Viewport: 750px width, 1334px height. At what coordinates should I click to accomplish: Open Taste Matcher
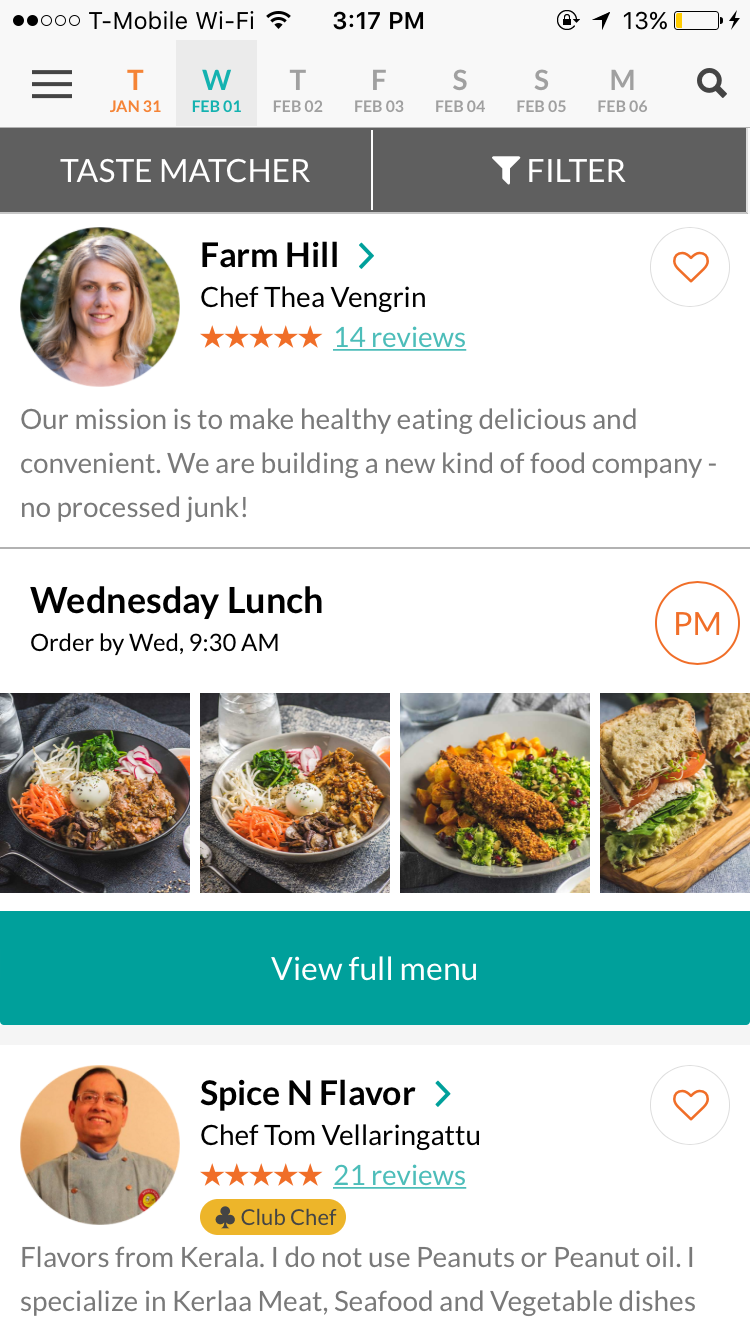[186, 171]
